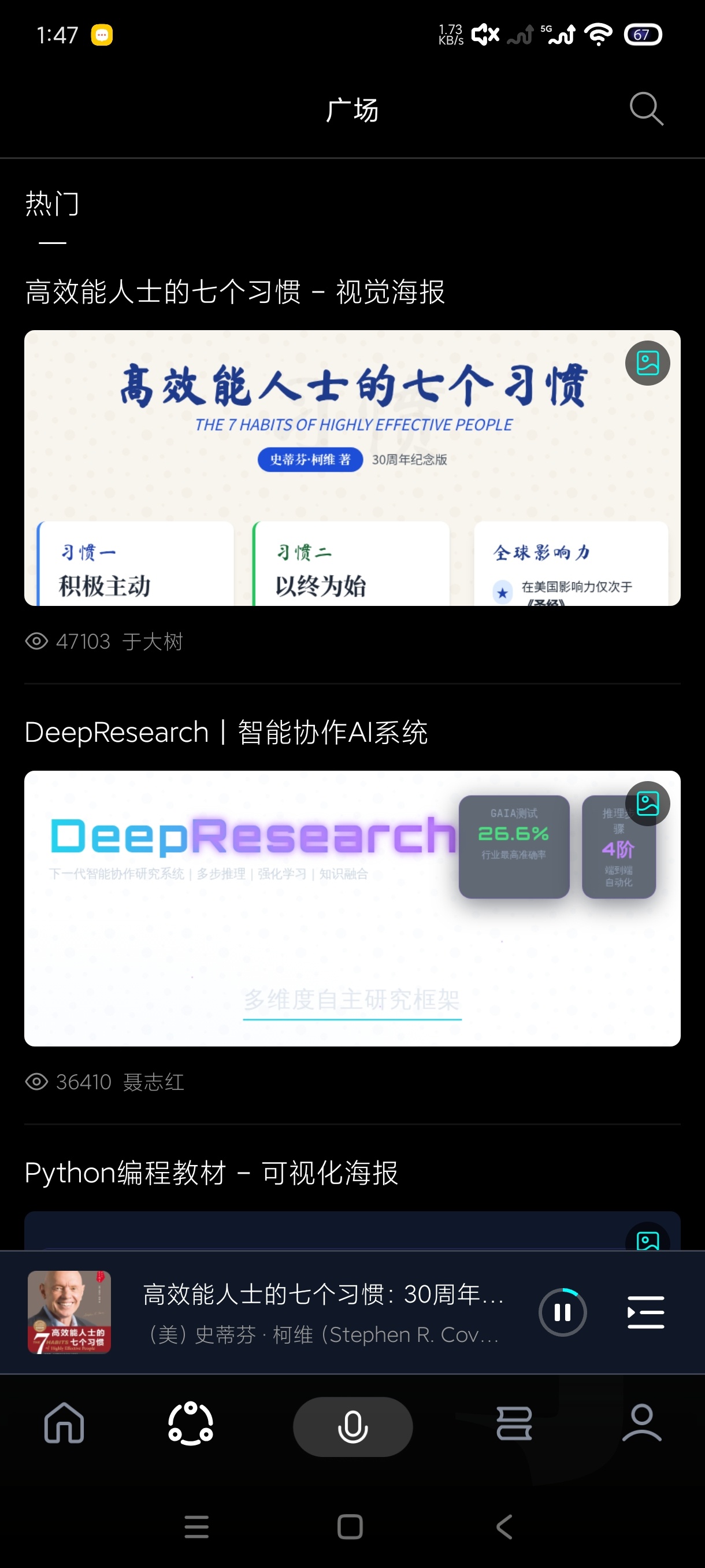Open the search icon

[x=645, y=109]
